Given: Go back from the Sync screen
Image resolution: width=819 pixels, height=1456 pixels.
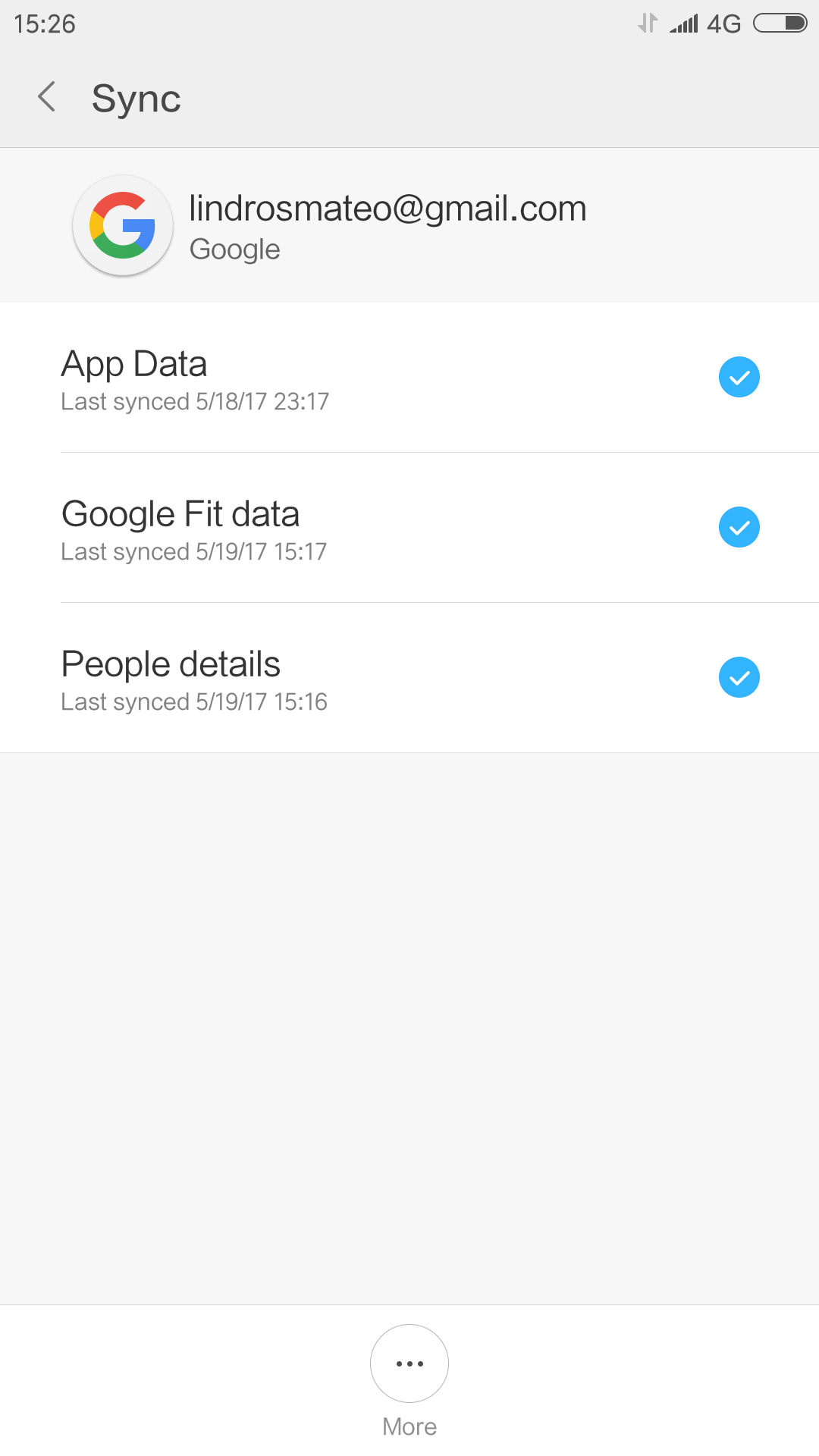Looking at the screenshot, I should point(47,97).
